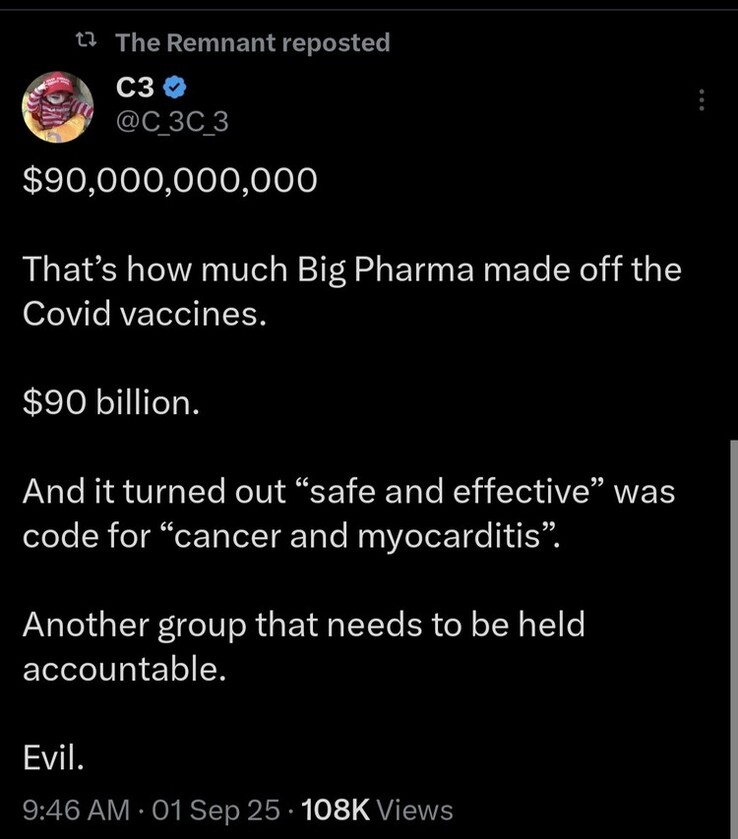
Task: Tap the @C_3C_3 handle
Action: coord(165,124)
